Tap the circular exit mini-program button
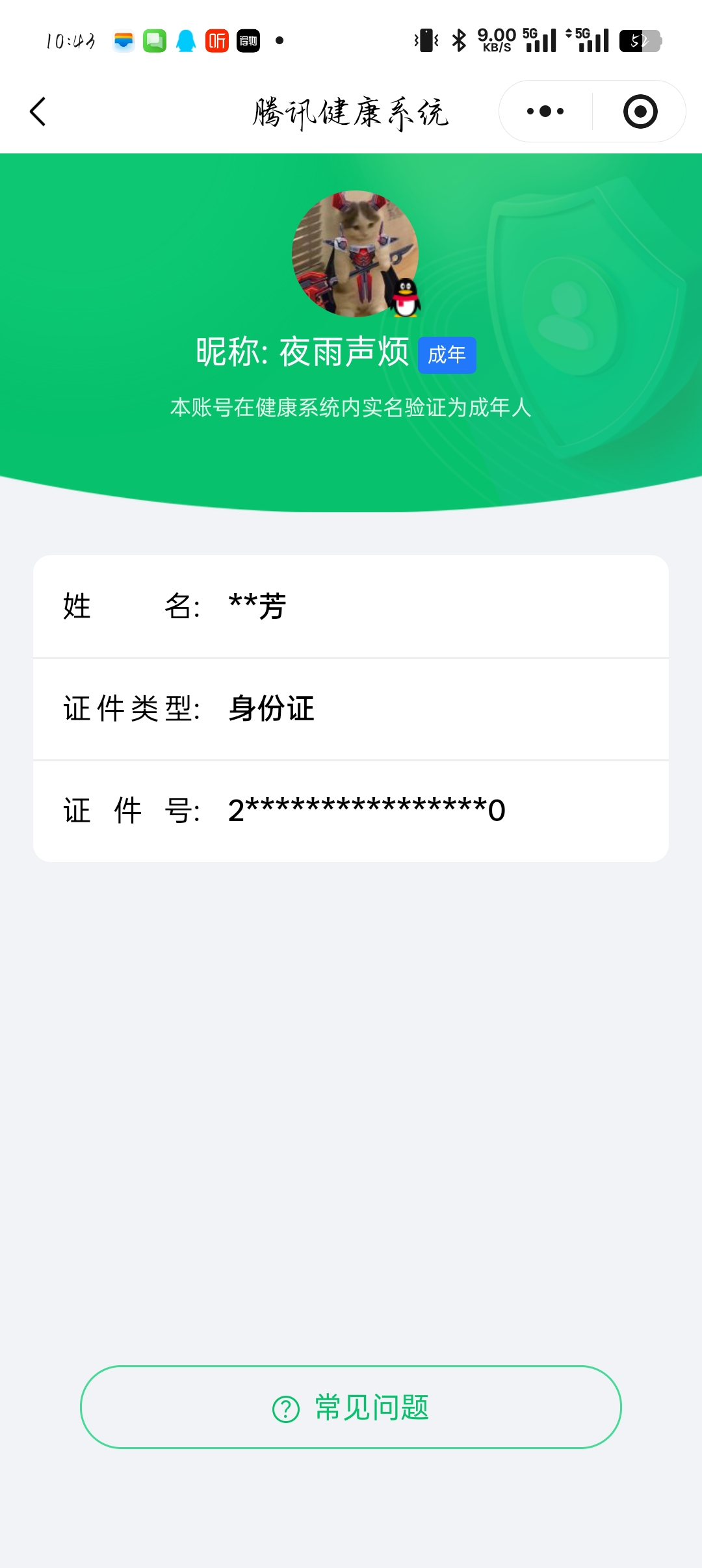 coord(640,111)
